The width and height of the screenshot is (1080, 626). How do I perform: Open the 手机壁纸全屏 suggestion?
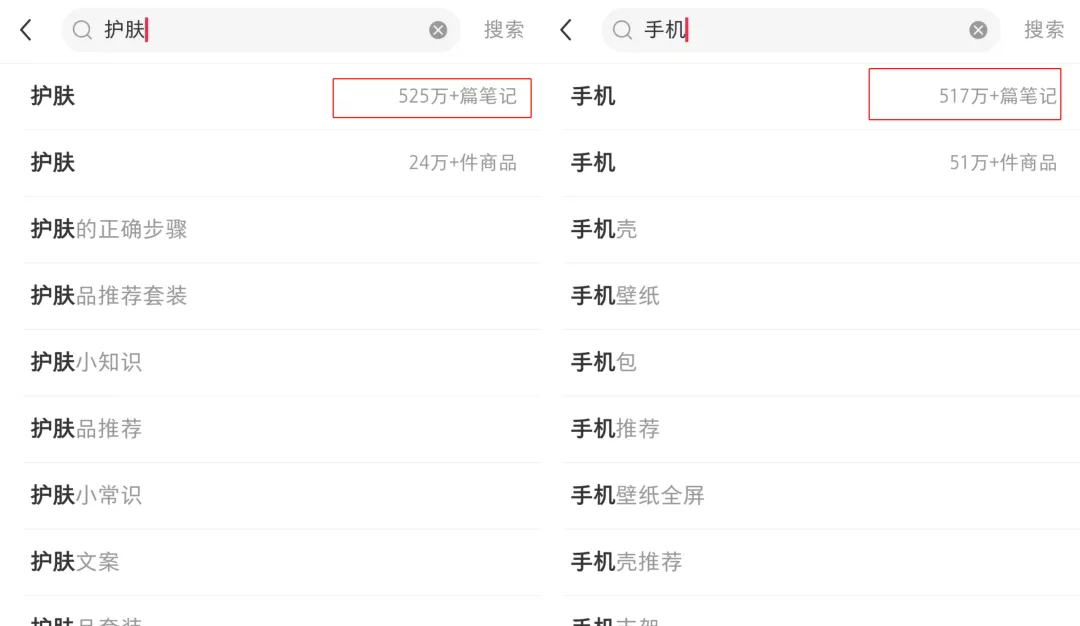[x=638, y=495]
